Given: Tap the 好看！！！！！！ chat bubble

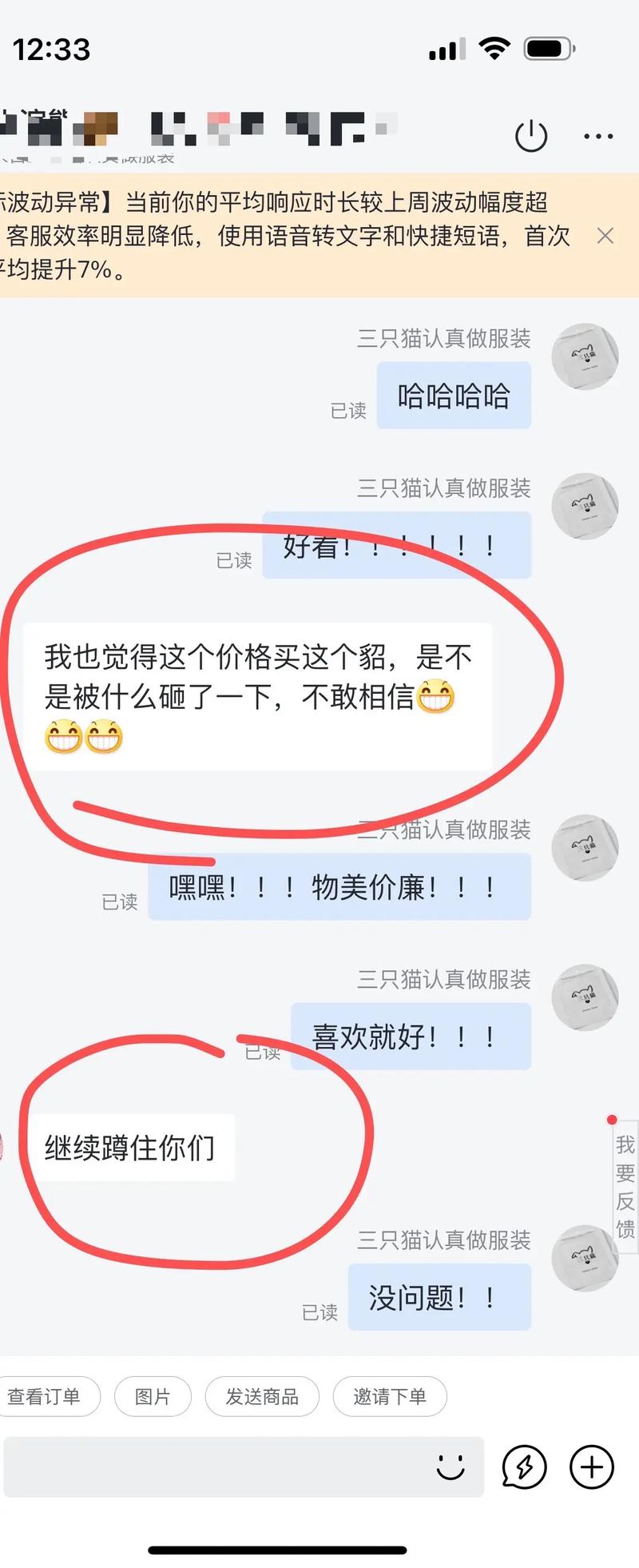Looking at the screenshot, I should click(397, 544).
